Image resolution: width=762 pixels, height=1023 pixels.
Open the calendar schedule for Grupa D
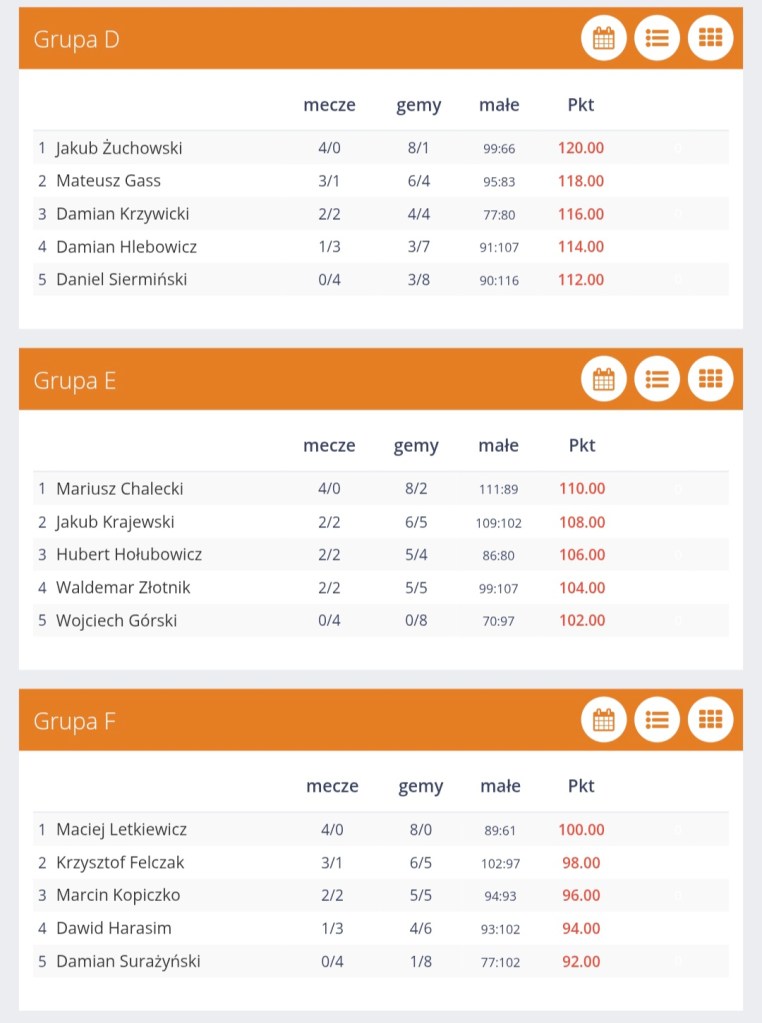[604, 39]
